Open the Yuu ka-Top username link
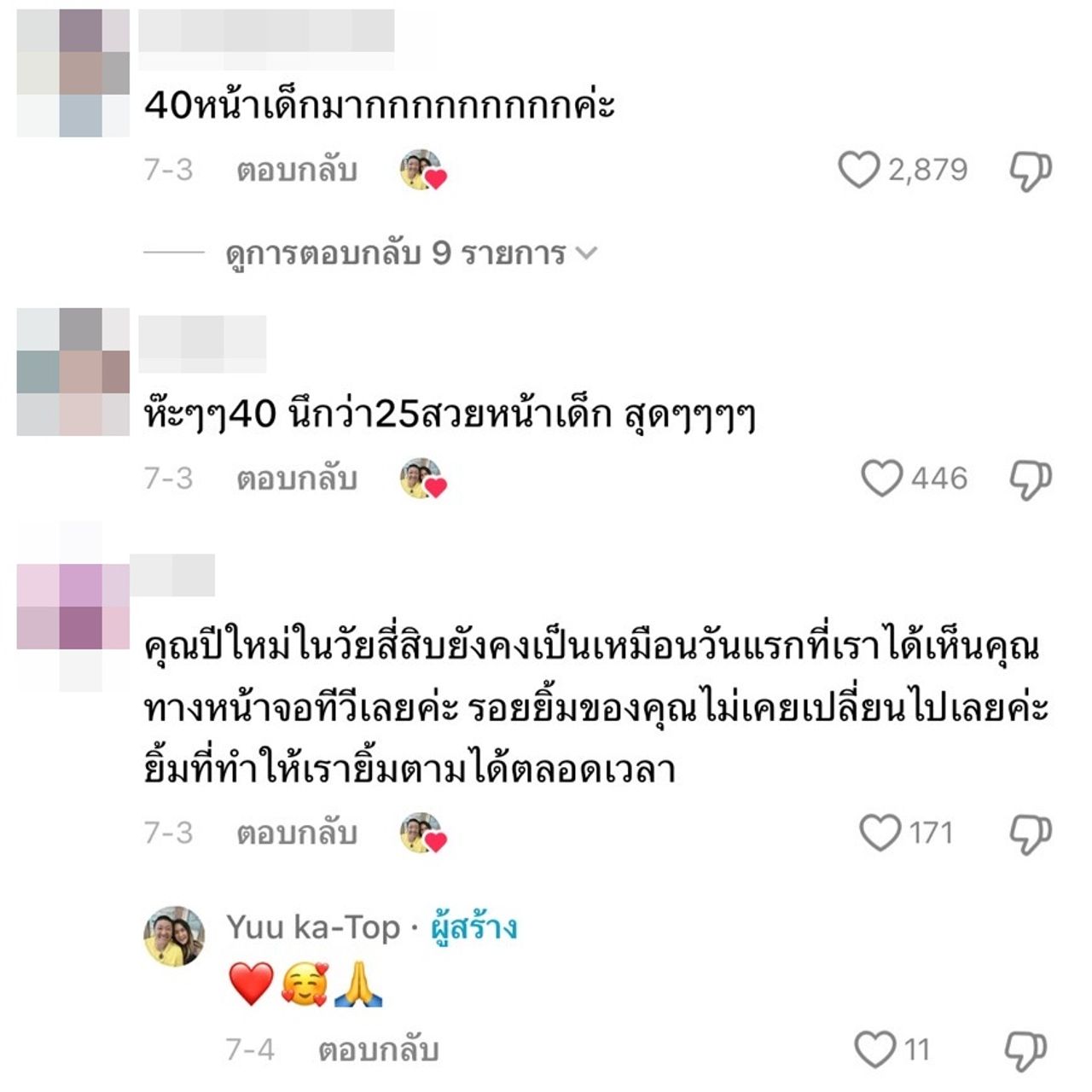The width and height of the screenshot is (1092, 1092). [x=312, y=927]
